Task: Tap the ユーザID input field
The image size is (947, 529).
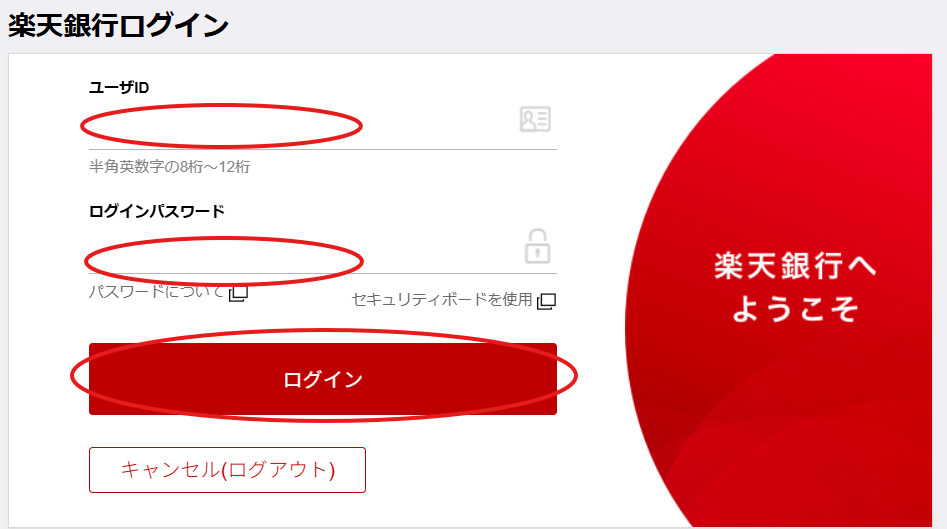Action: [x=300, y=124]
